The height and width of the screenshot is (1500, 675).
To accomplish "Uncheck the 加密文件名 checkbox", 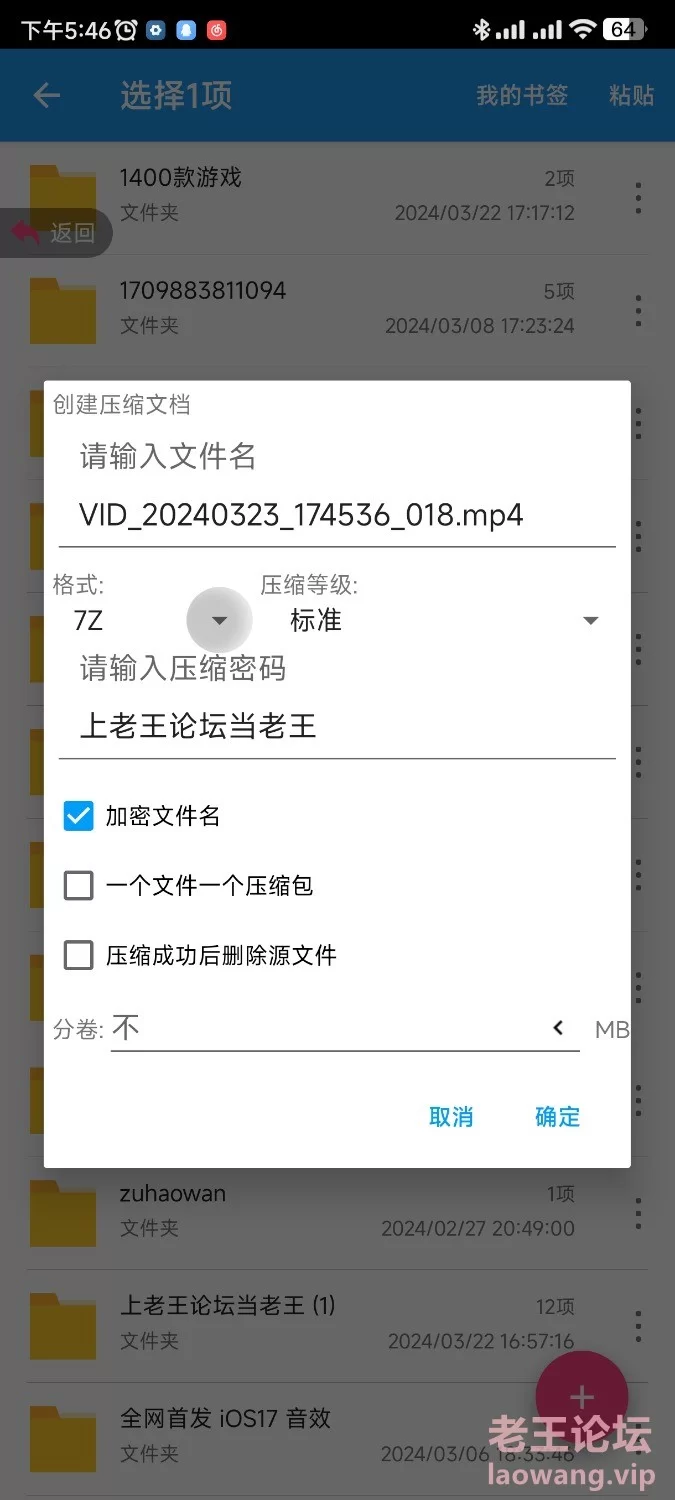I will [x=78, y=816].
